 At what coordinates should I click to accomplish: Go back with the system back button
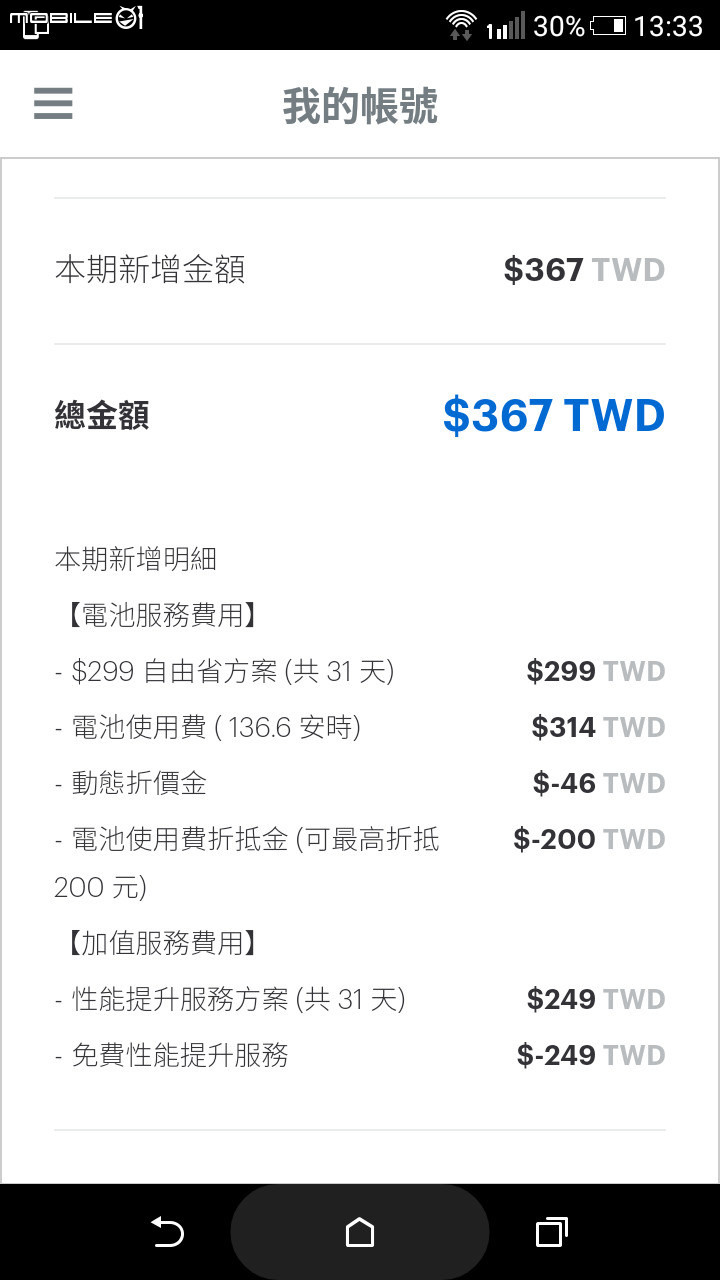167,1233
